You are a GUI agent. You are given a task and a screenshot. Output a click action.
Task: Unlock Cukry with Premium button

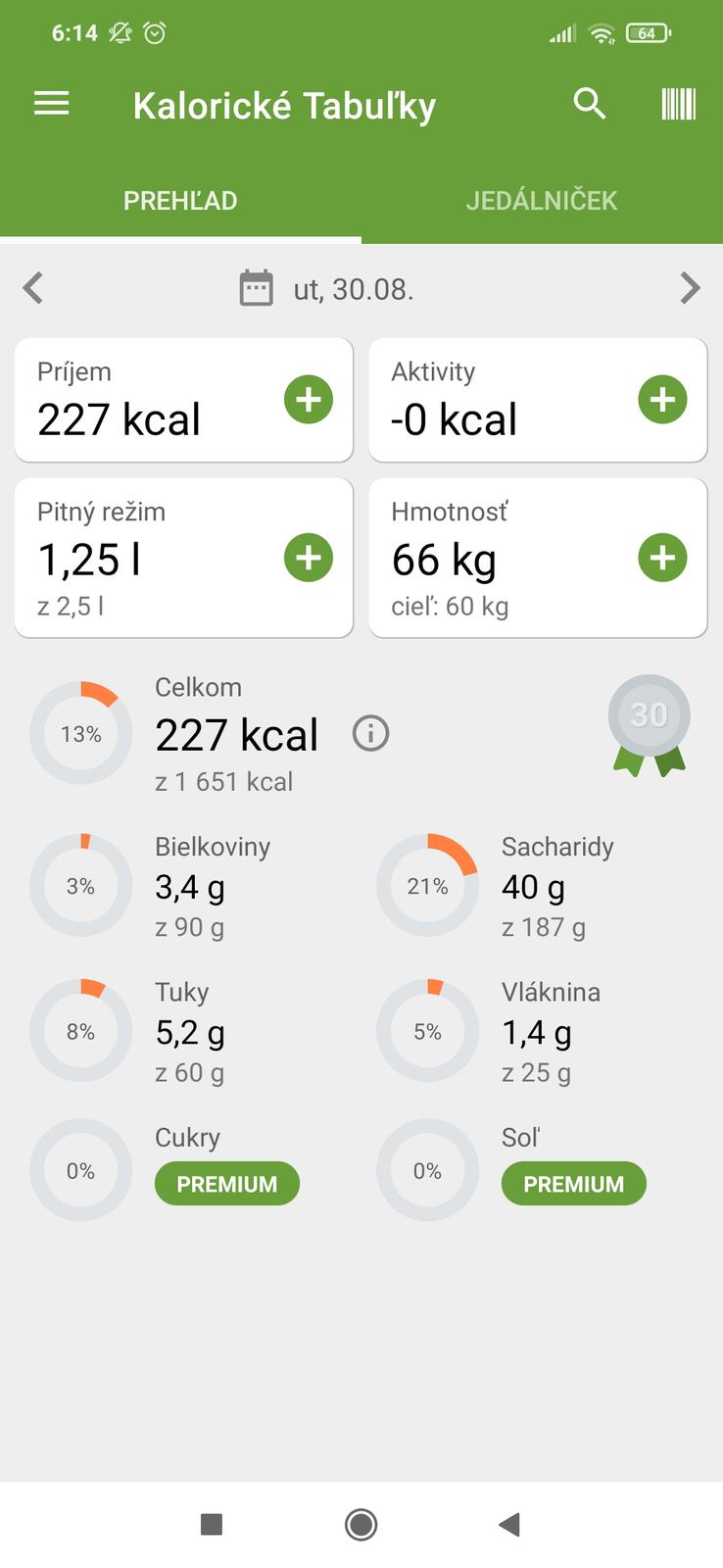(227, 1184)
